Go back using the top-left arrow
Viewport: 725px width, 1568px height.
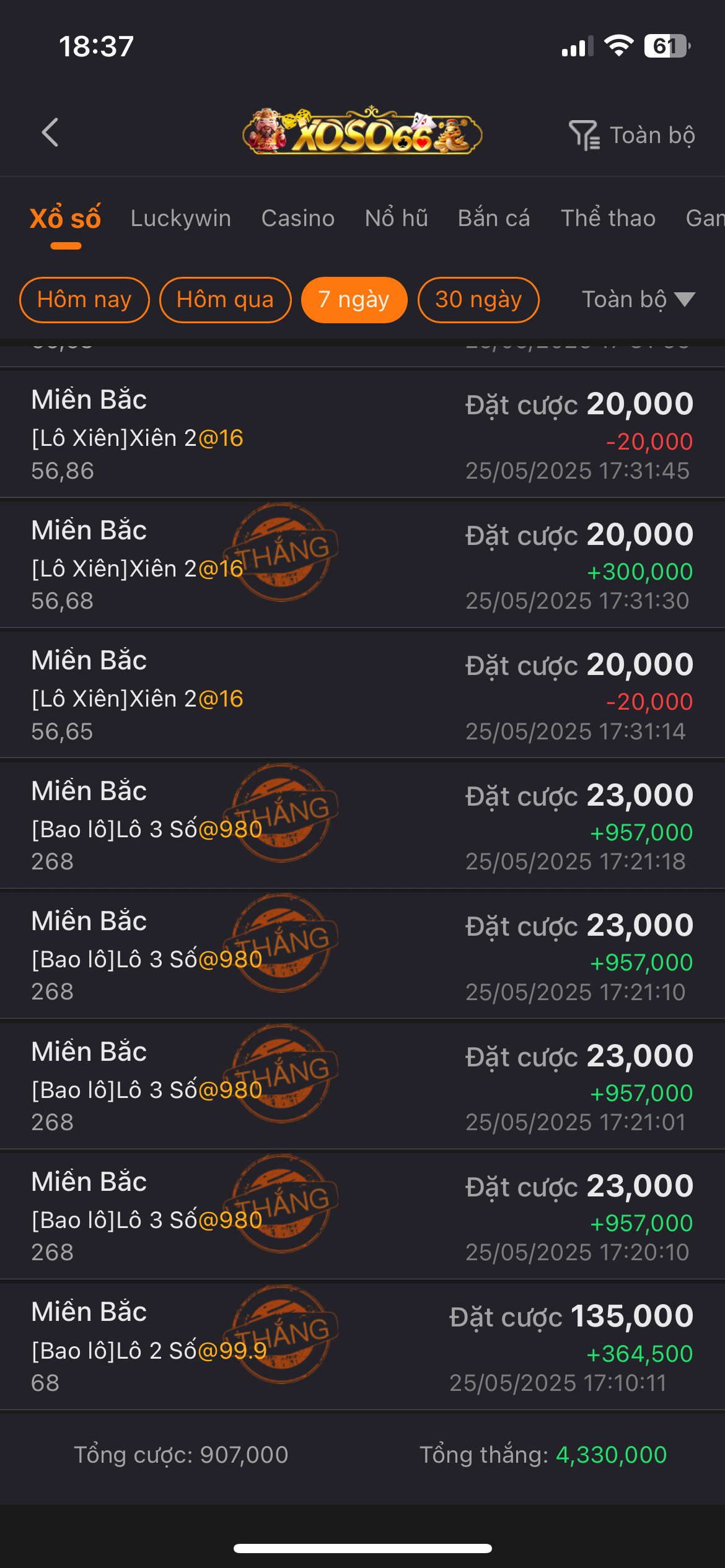coord(50,133)
